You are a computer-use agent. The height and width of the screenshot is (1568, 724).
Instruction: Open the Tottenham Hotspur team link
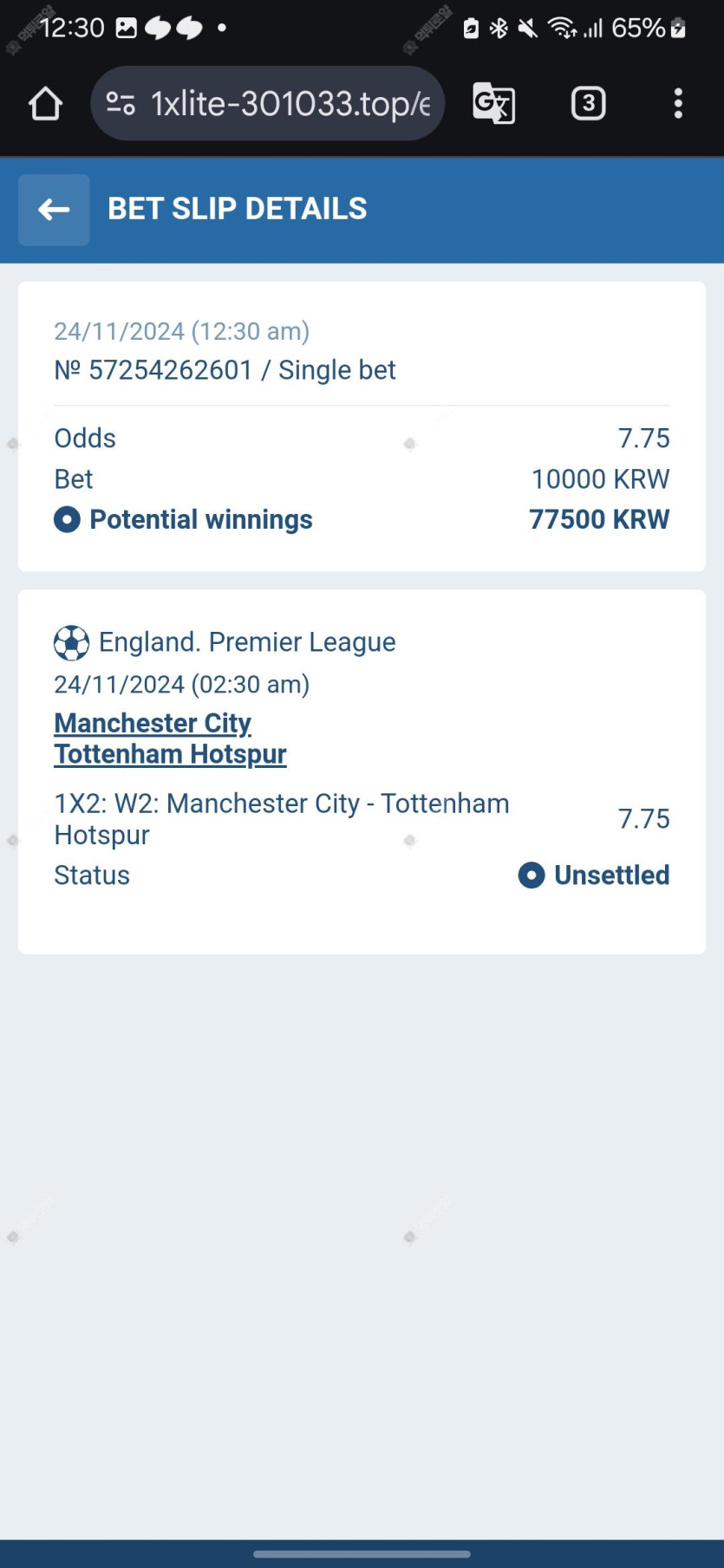coord(170,754)
